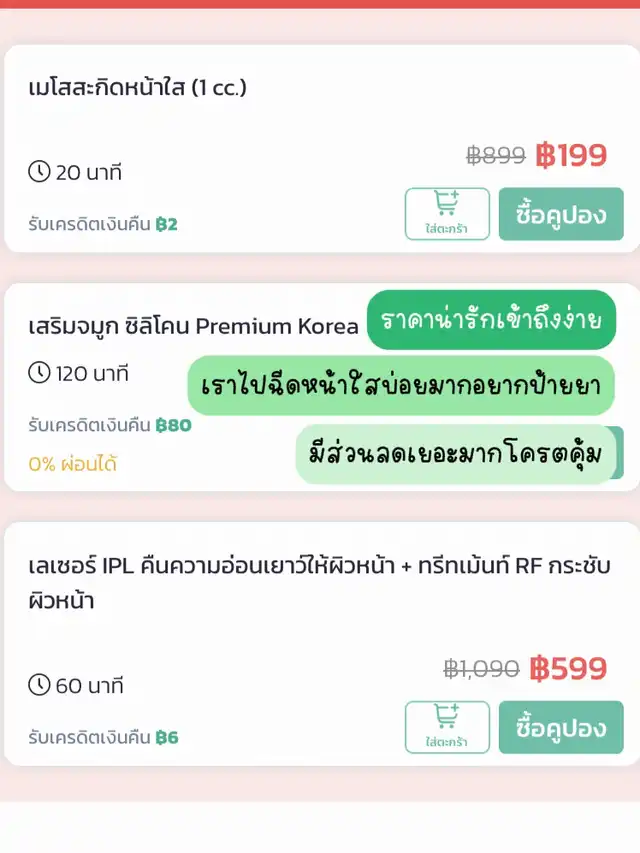
Task: Add เมโสสะกิดหน้าใส to the cart
Action: click(447, 214)
